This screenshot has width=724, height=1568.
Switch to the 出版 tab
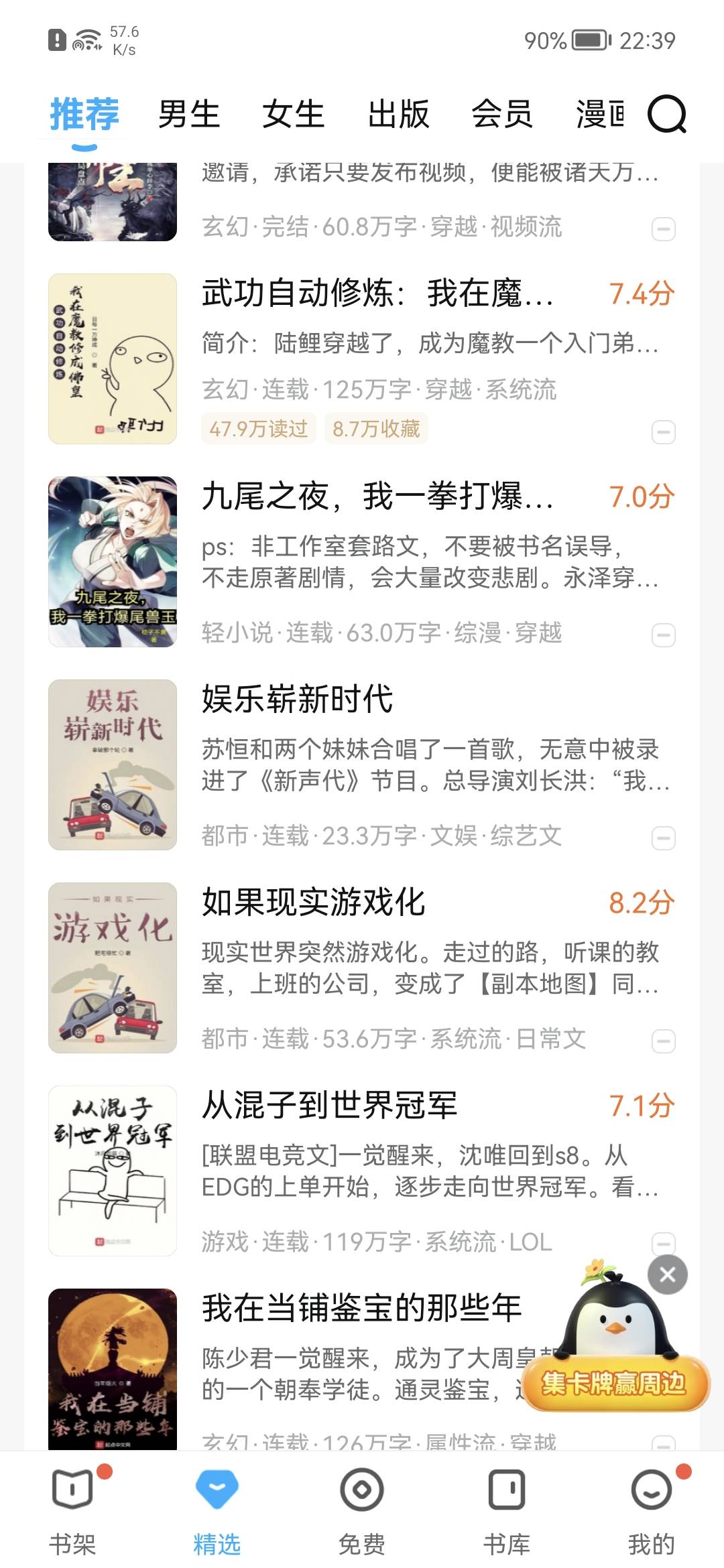398,114
